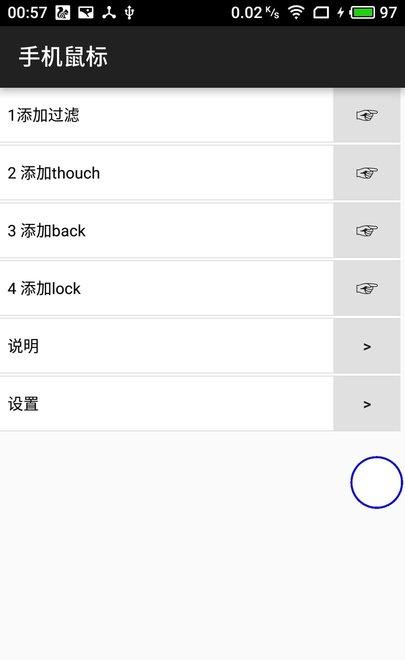Viewport: 405px width, 660px height.
Task: Tap the hand button beside 4 添加lock
Action: click(x=367, y=288)
